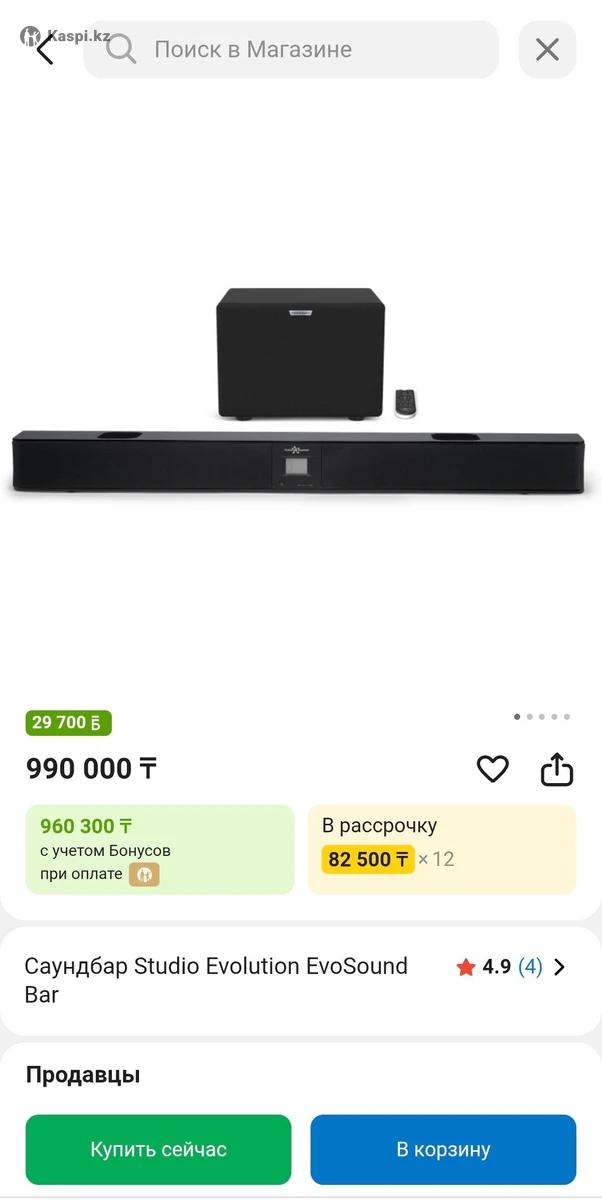Open the bonus price 960 300 card

tap(160, 849)
